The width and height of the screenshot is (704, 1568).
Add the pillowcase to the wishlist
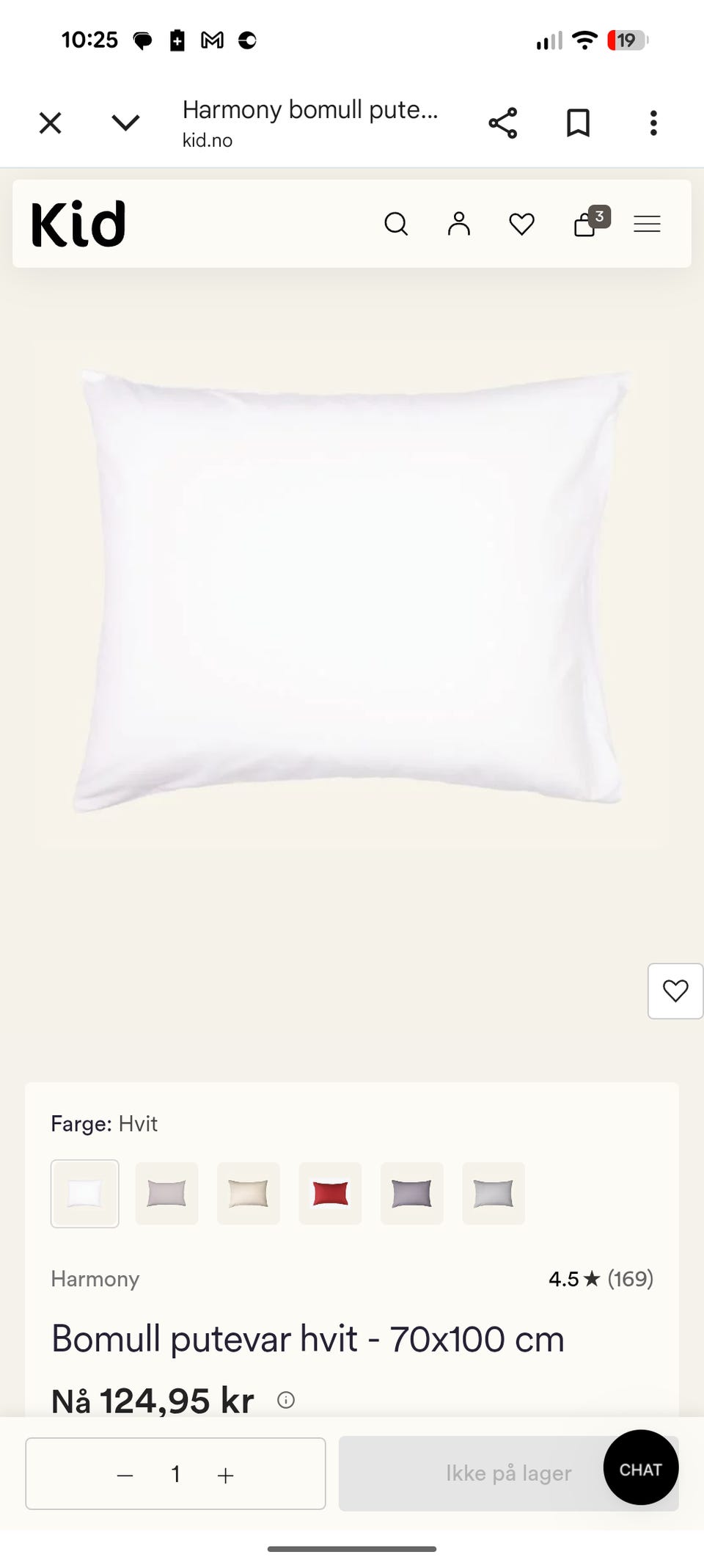tap(675, 991)
